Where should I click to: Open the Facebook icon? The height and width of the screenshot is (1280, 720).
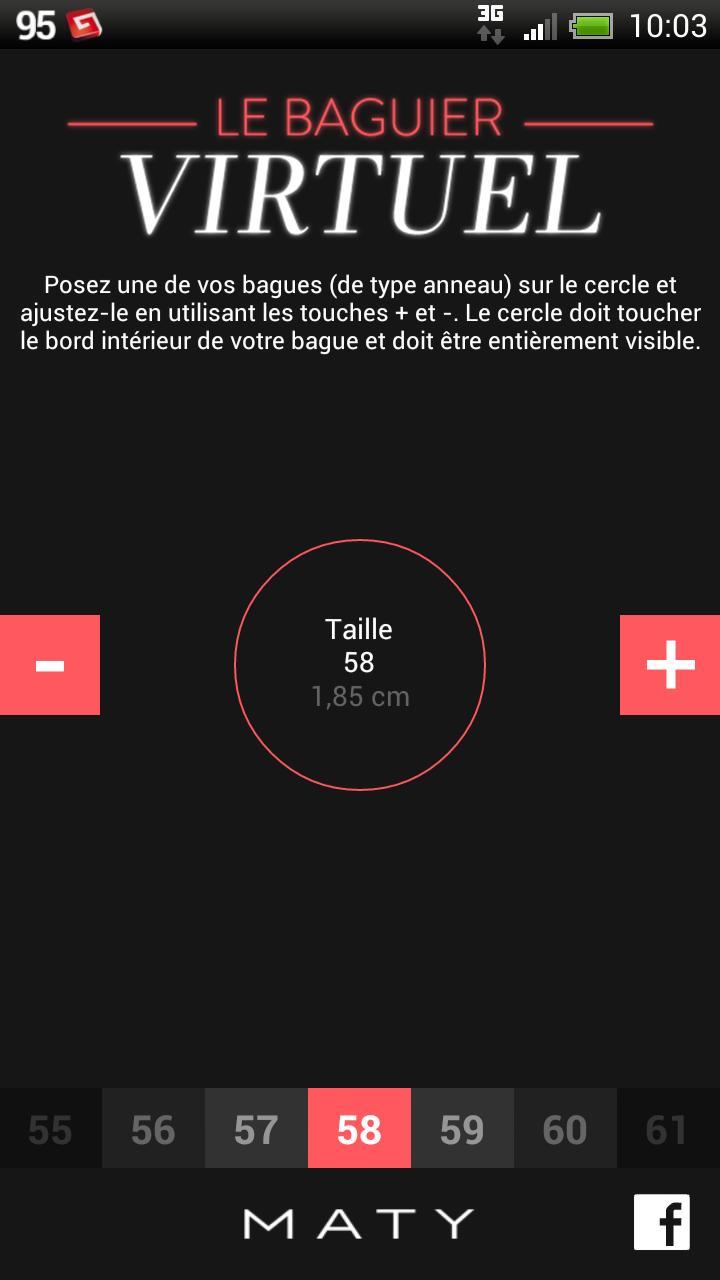[662, 1222]
